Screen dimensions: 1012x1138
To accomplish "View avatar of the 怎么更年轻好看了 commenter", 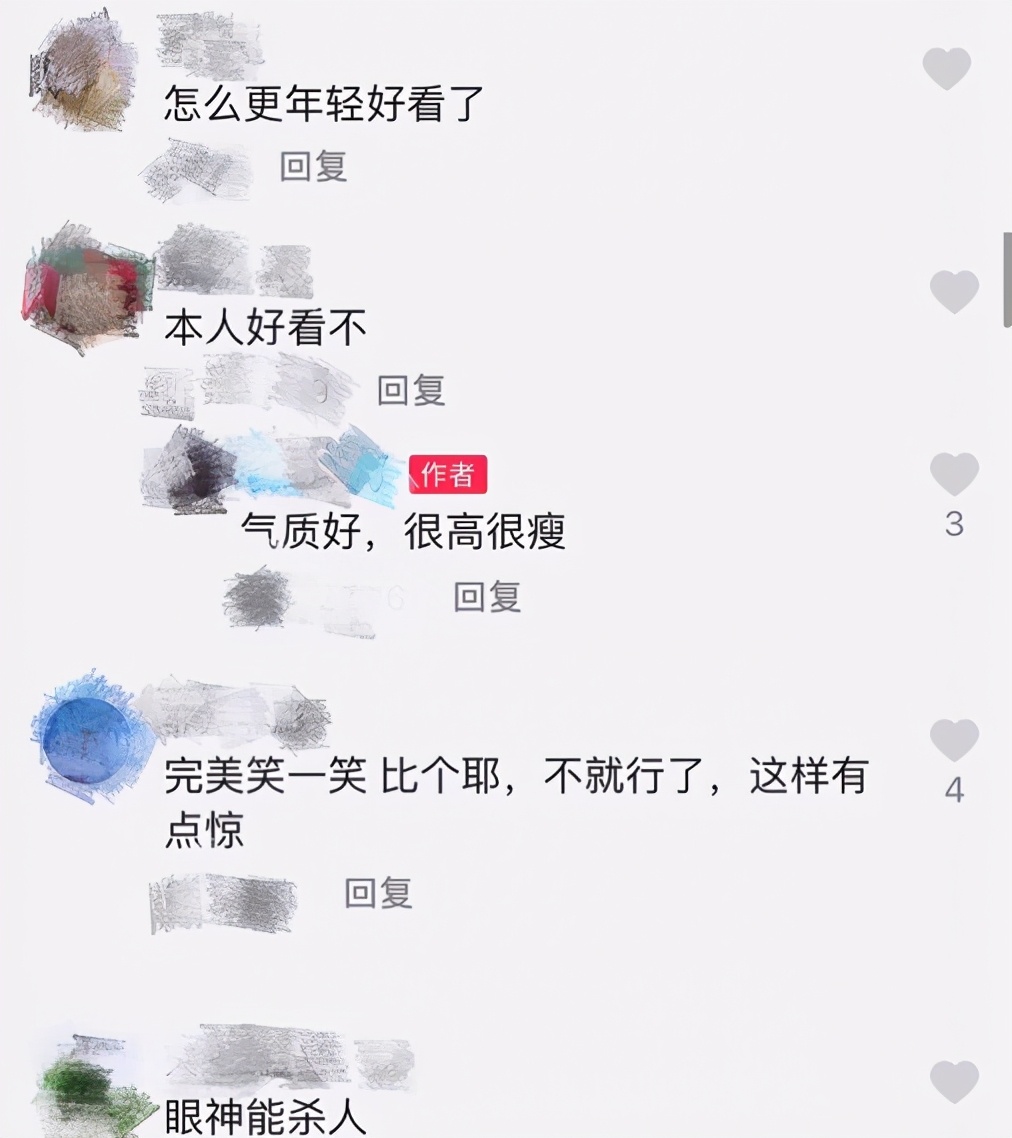I will tap(80, 72).
